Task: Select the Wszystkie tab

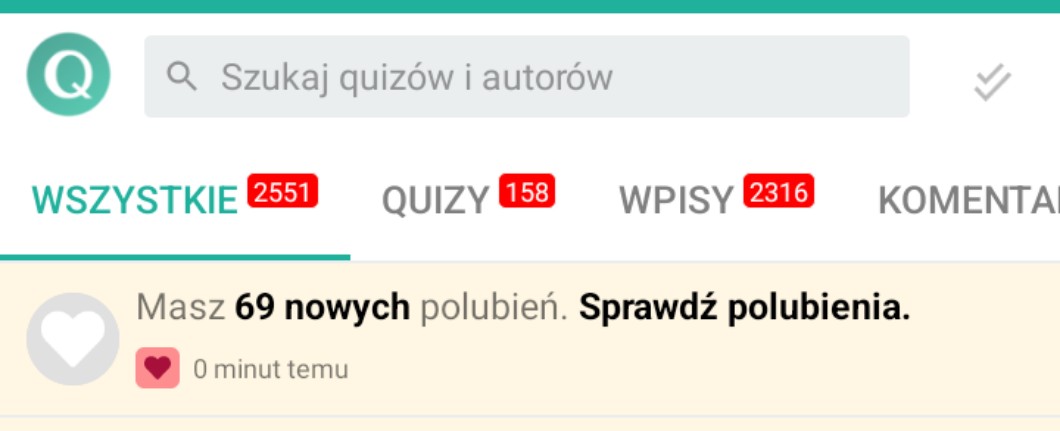Action: [174, 200]
